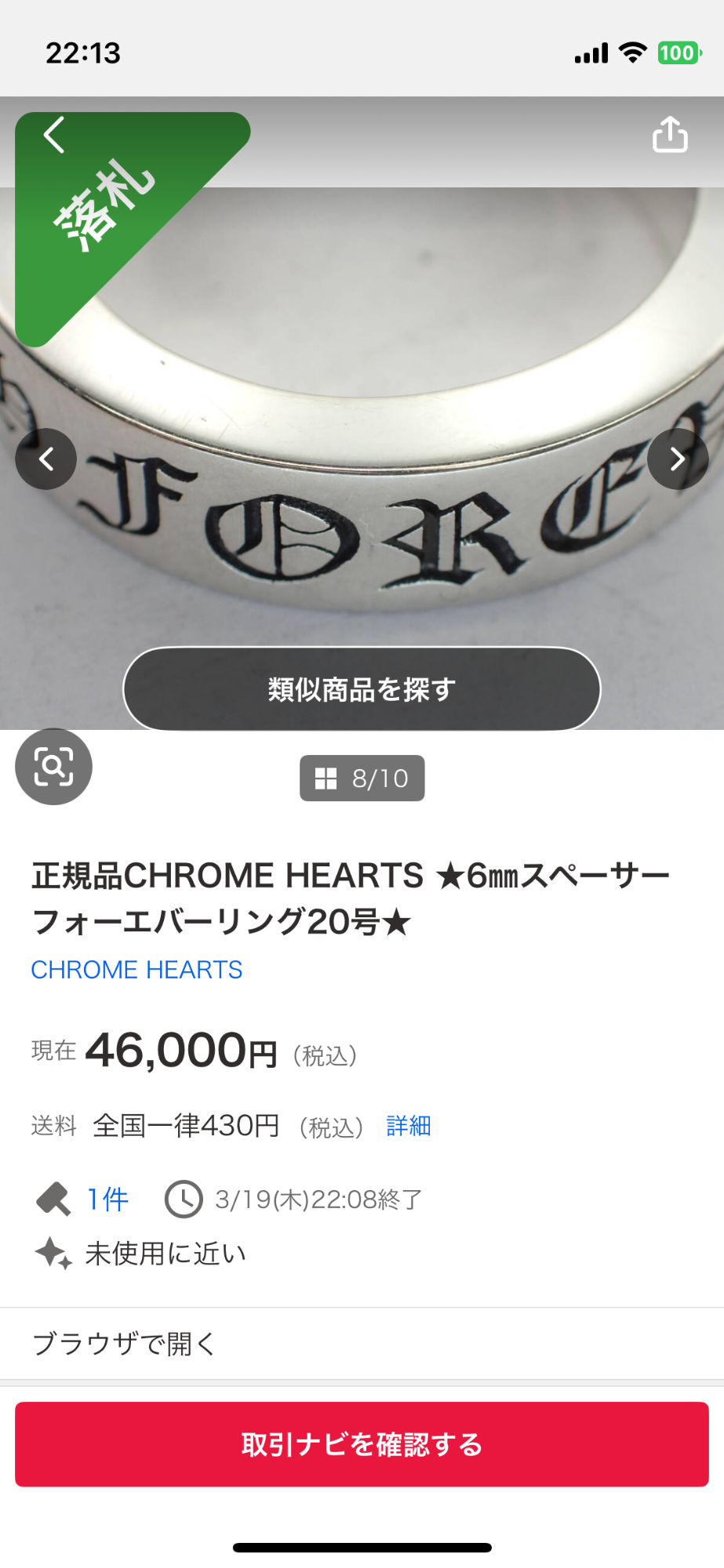724x1568 pixels.
Task: Tap 類似商品を探す to find similar items
Action: coord(362,689)
